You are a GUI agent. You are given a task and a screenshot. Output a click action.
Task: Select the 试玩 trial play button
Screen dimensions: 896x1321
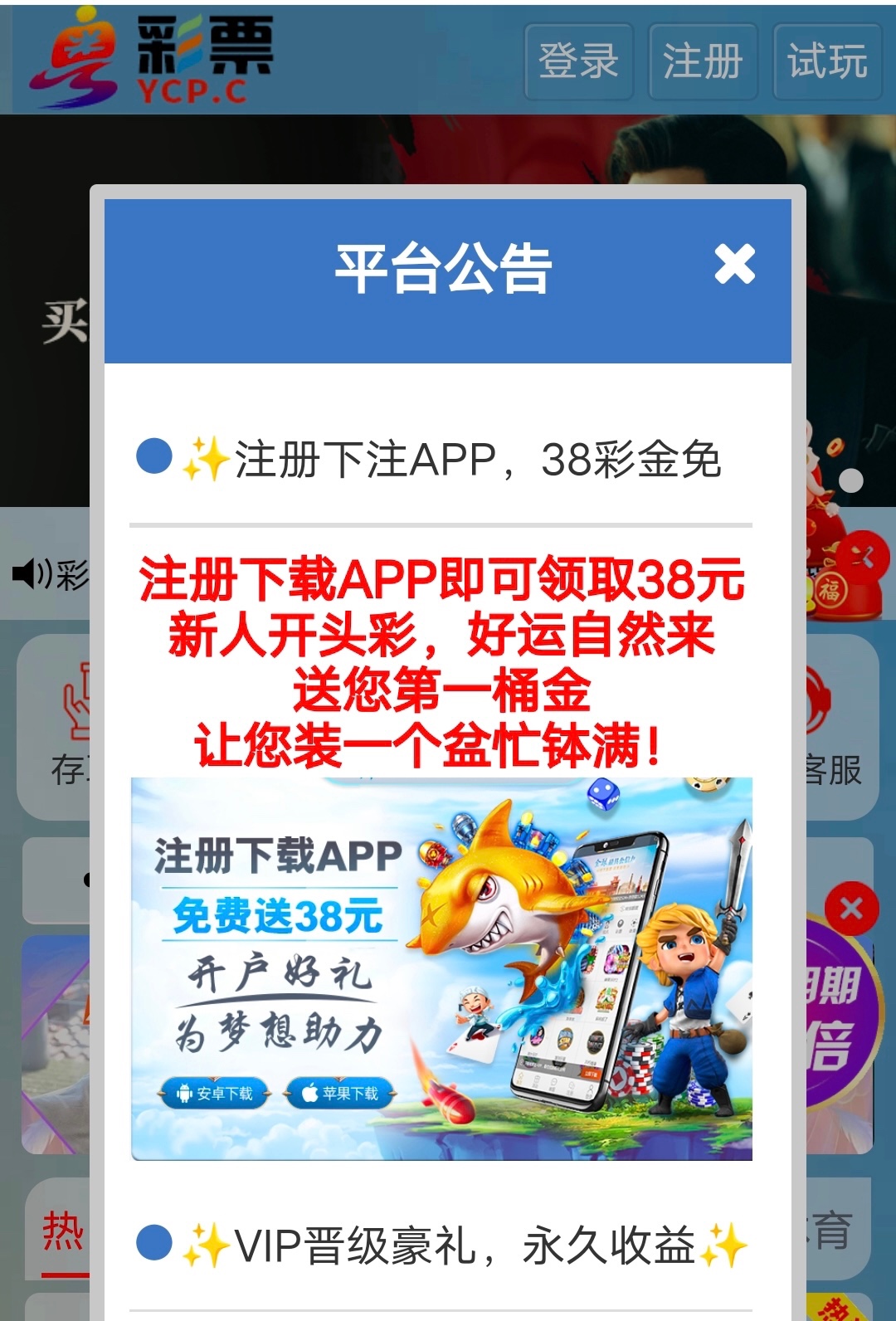826,61
